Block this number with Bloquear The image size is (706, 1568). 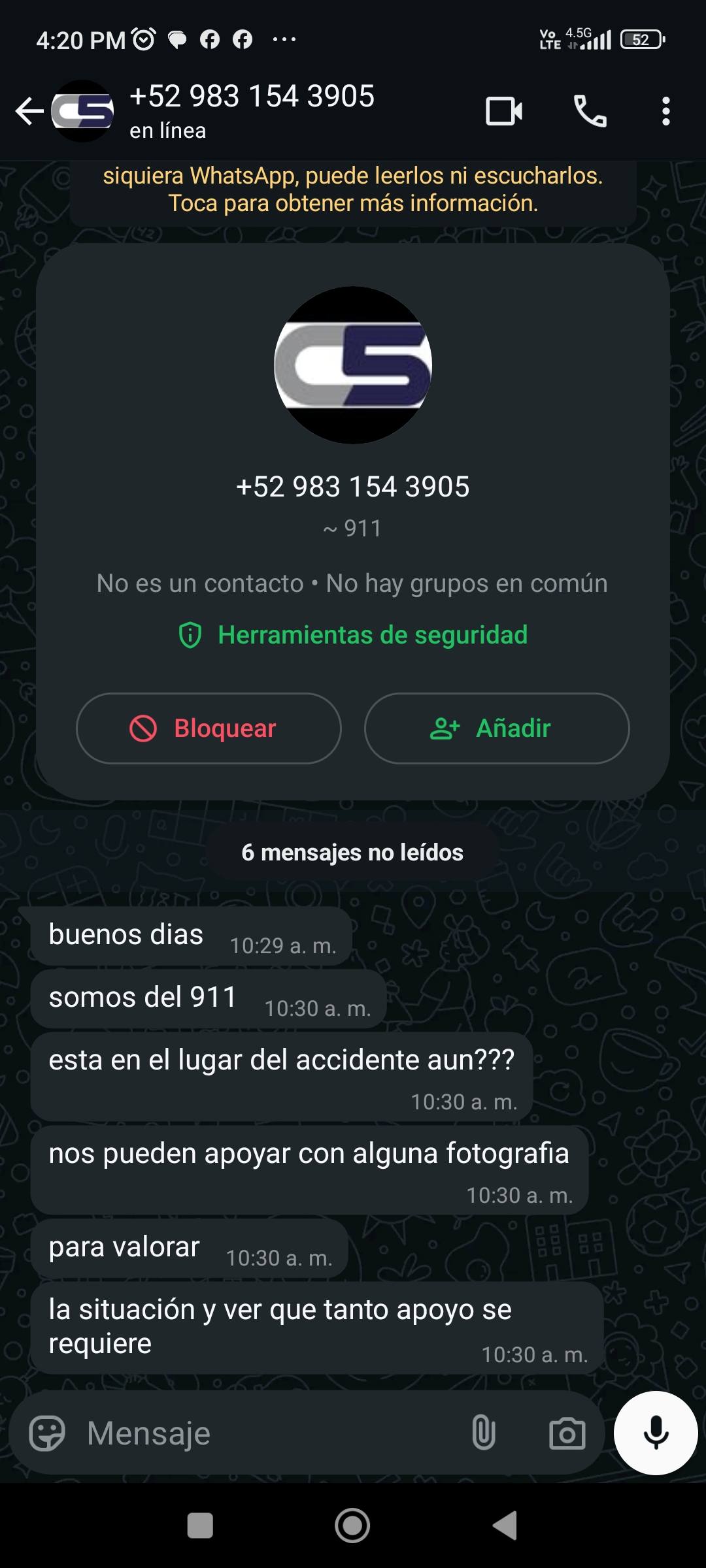pyautogui.click(x=209, y=728)
